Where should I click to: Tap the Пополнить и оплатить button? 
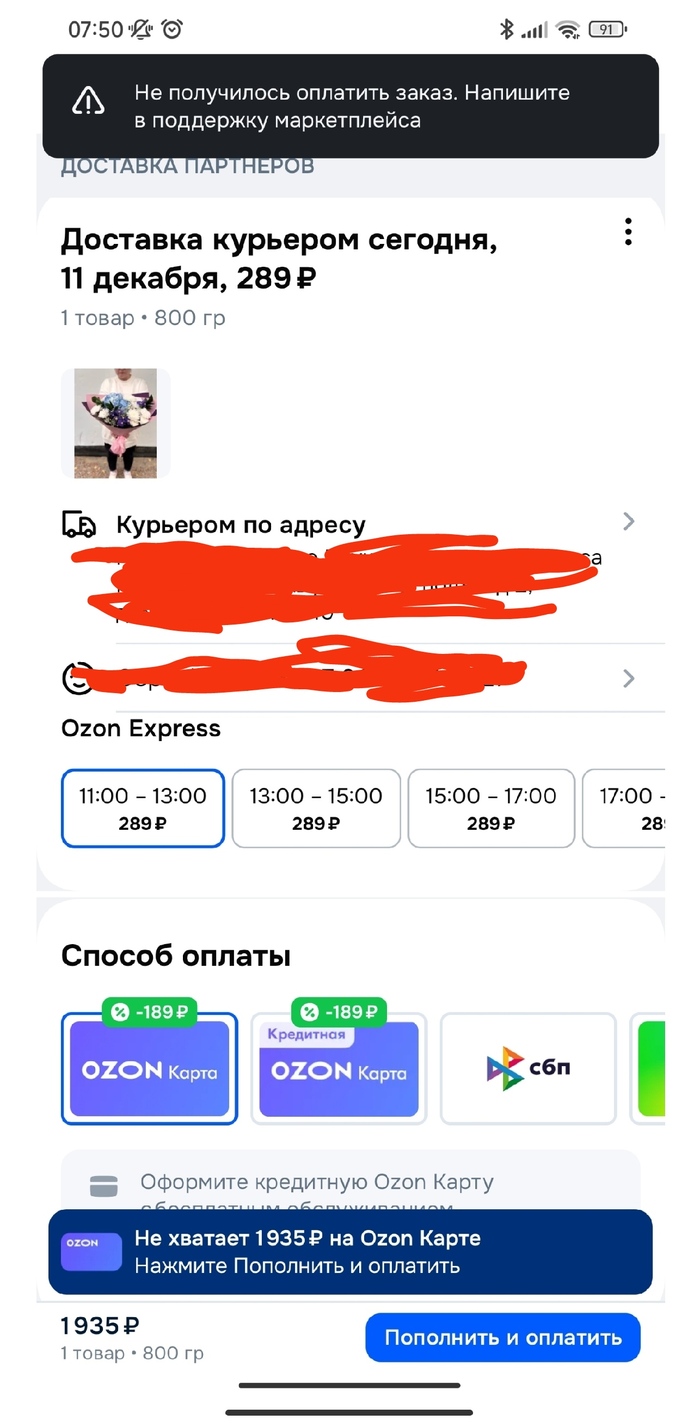click(x=503, y=1338)
